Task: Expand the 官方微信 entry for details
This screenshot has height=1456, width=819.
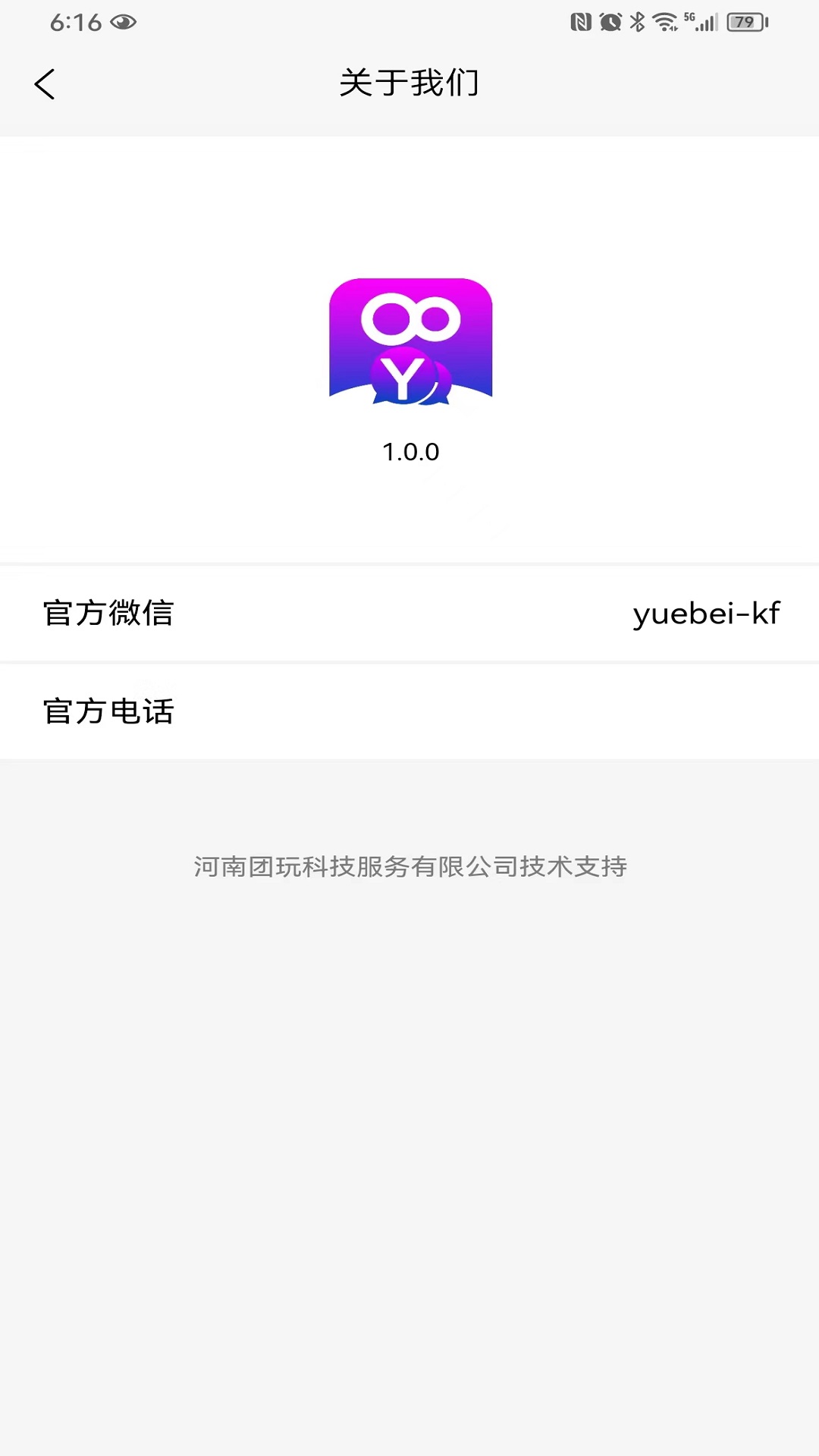Action: (409, 614)
